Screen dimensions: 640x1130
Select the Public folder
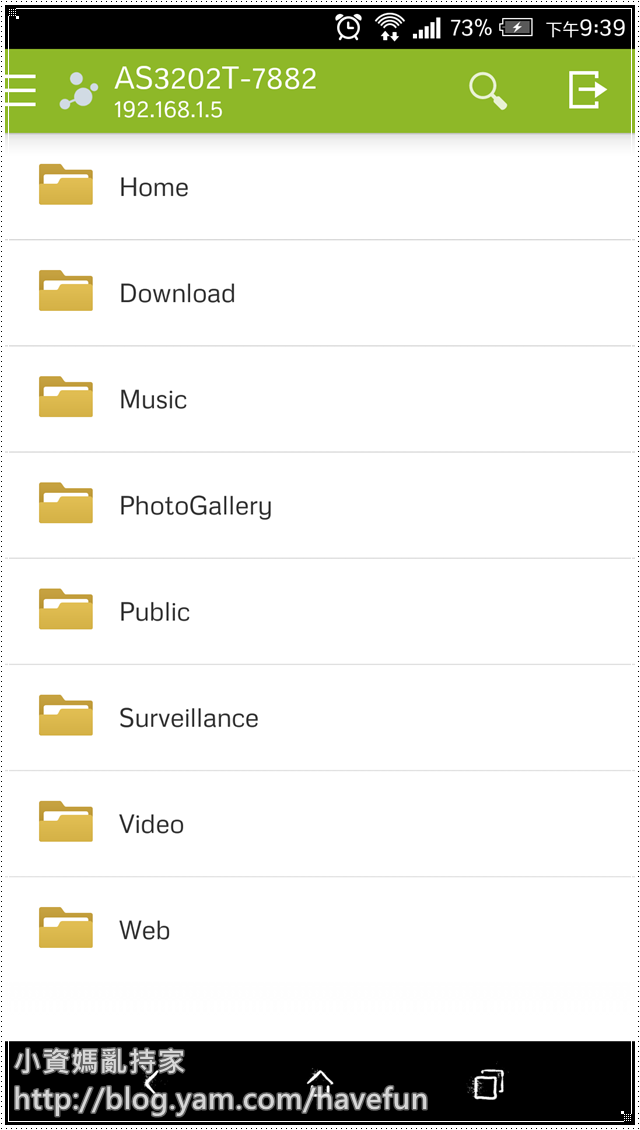(x=154, y=612)
